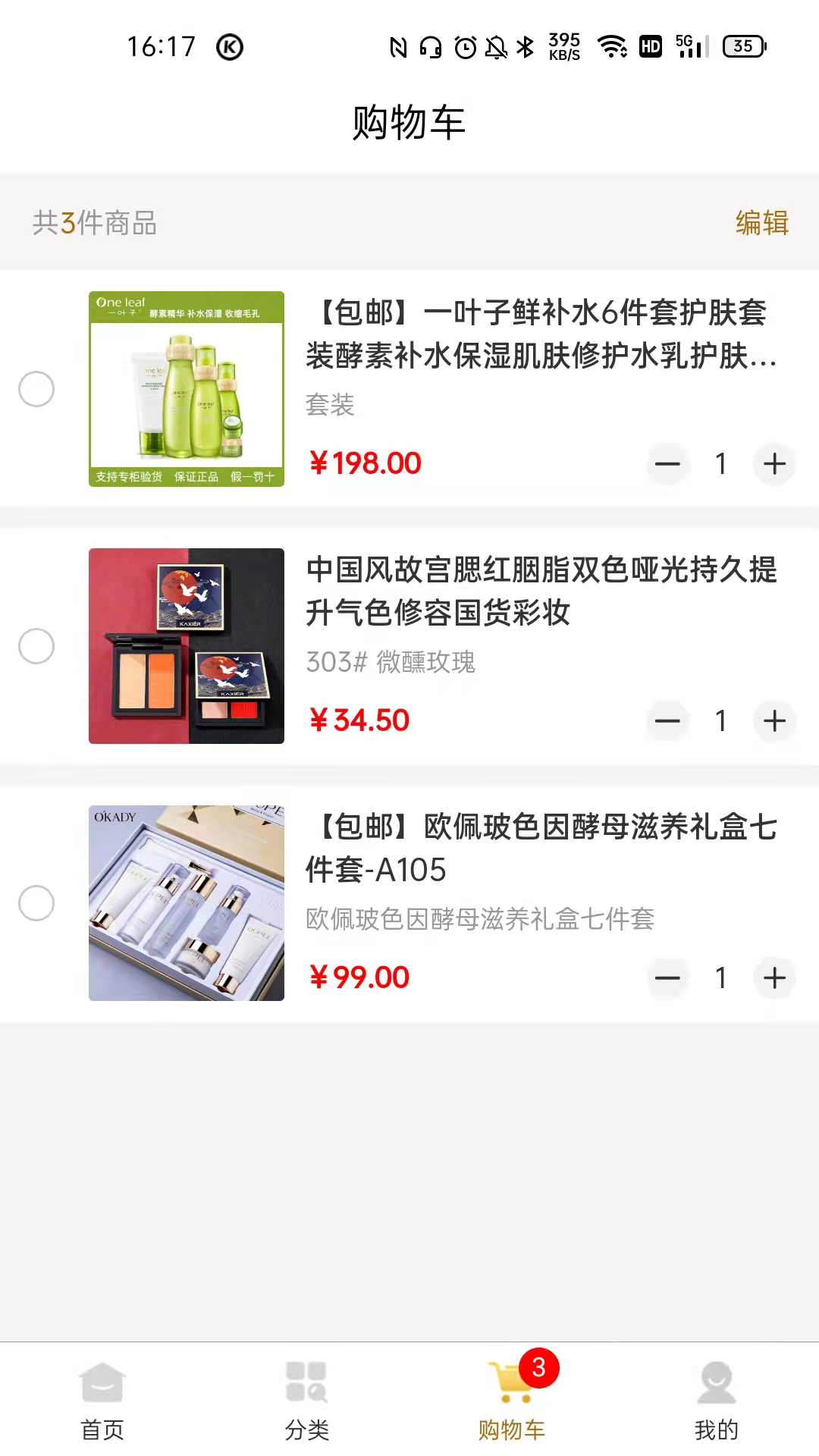This screenshot has width=819, height=1456.
Task: Decrease quantity of 一叶子鲜补水6件套
Action: 667,463
